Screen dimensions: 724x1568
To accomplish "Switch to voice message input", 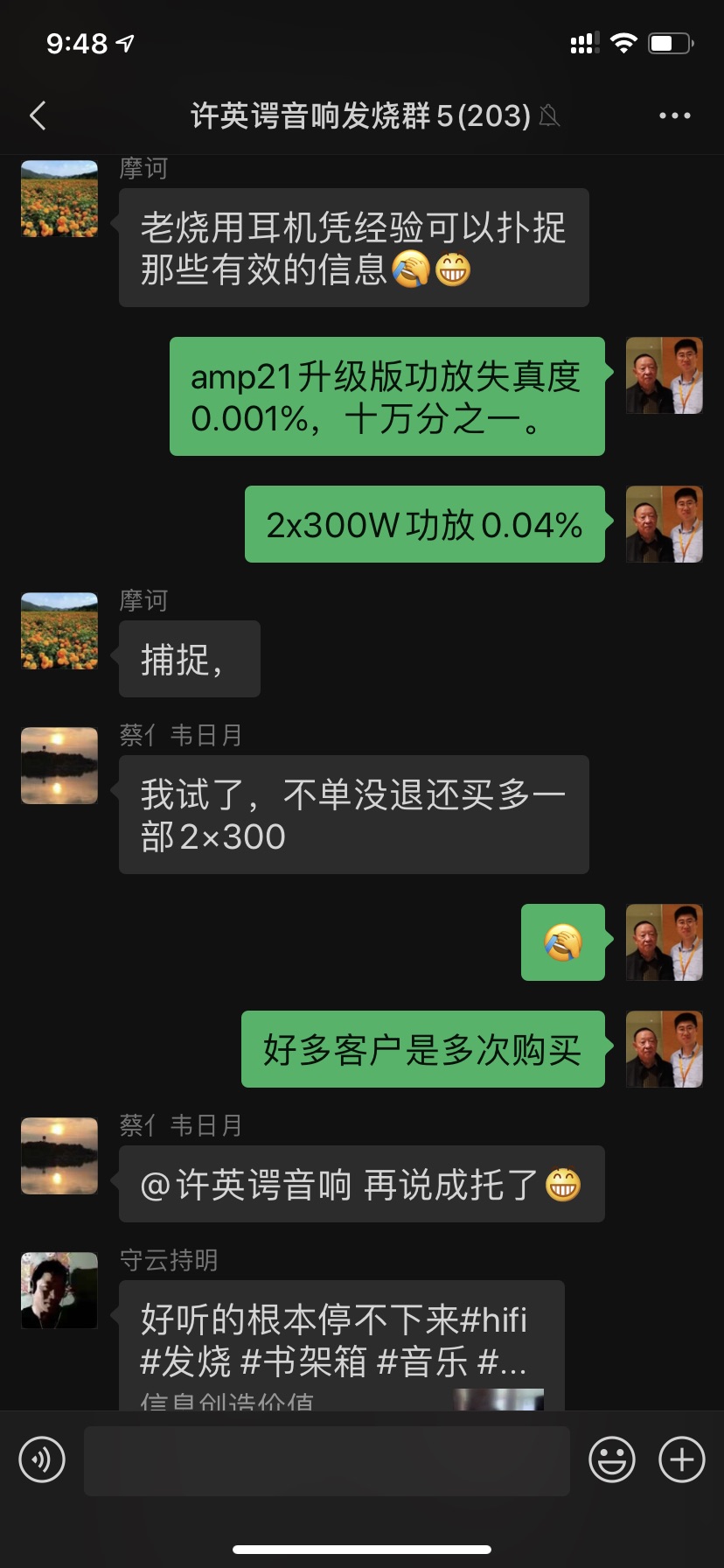I will [x=42, y=1459].
